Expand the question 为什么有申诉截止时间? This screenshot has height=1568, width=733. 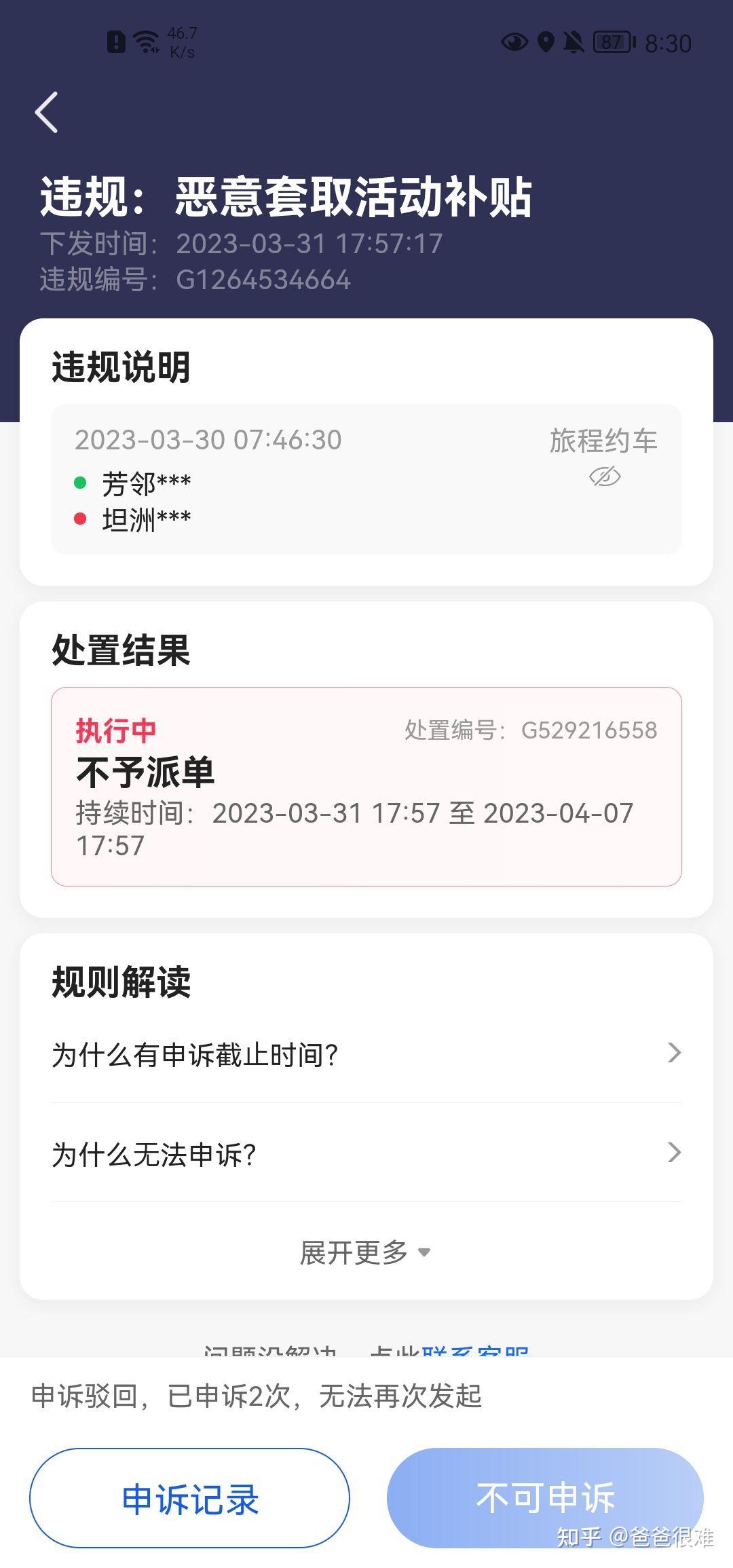[366, 1053]
